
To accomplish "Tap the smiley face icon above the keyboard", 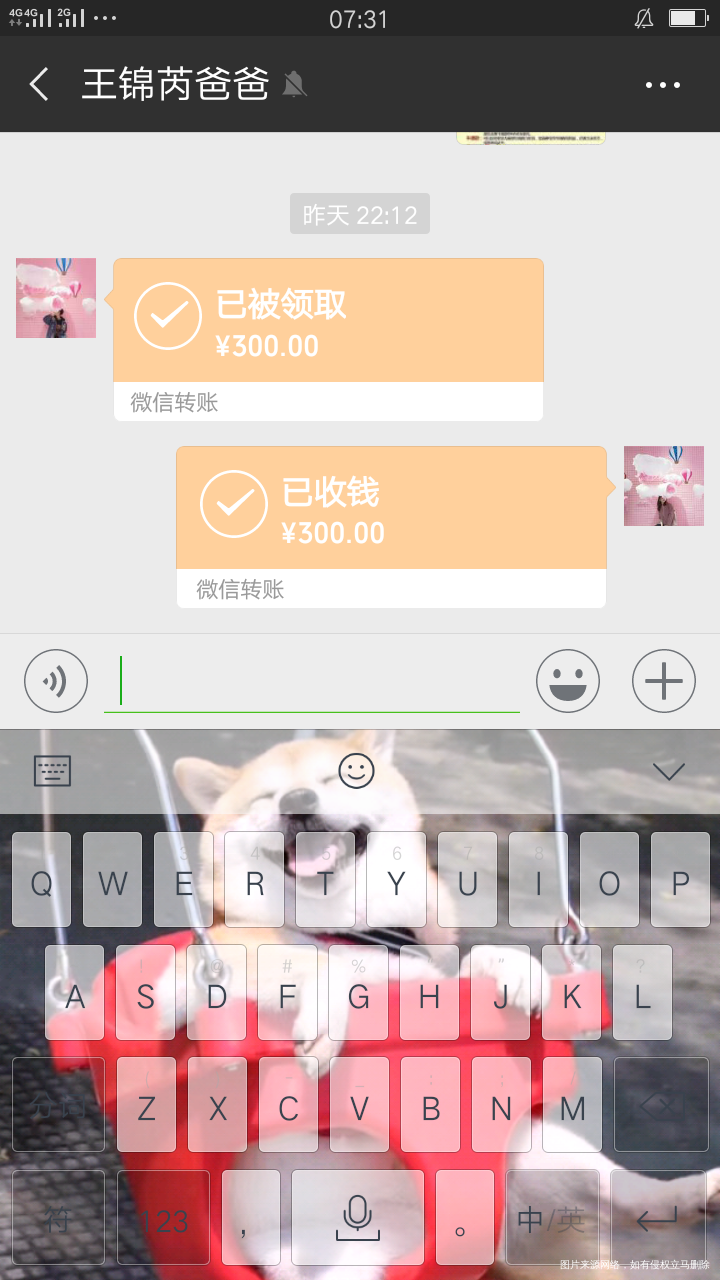I will tap(355, 770).
